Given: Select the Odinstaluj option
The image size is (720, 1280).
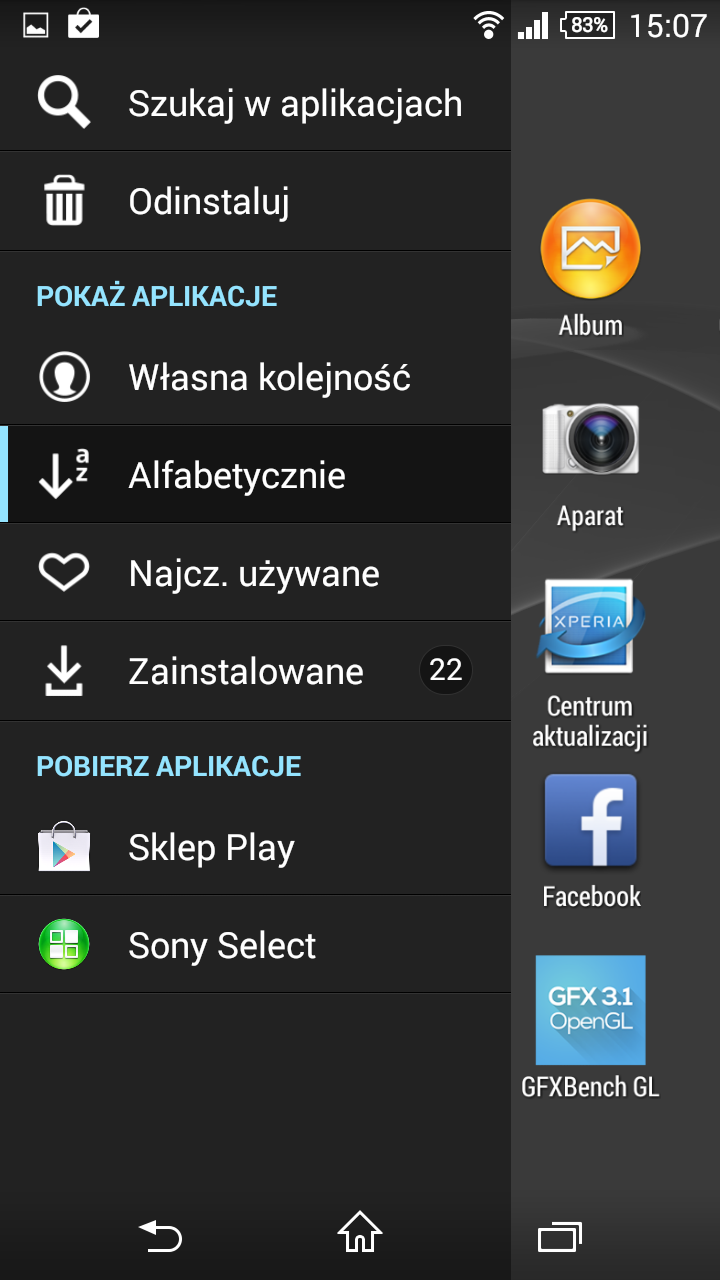Looking at the screenshot, I should coord(255,201).
